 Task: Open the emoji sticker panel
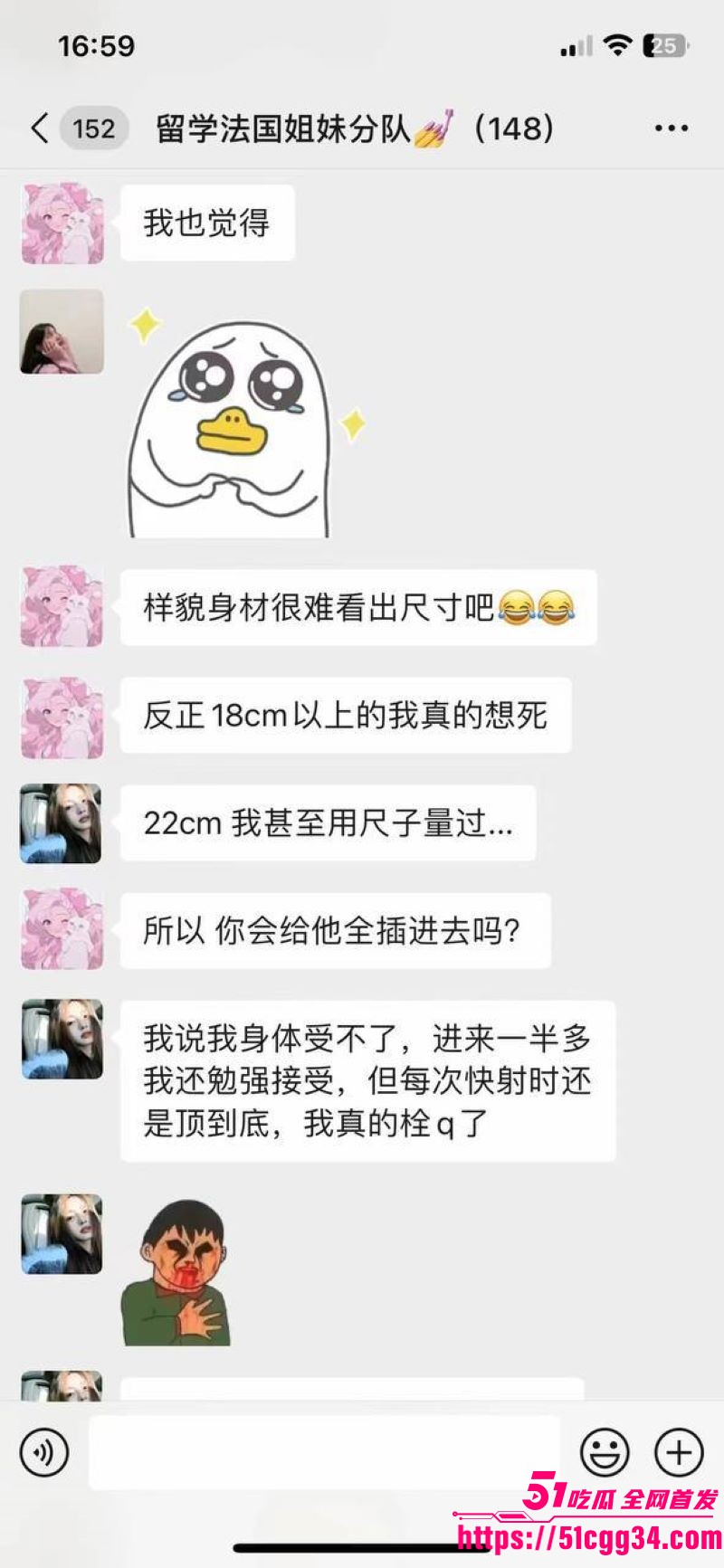tap(605, 1452)
